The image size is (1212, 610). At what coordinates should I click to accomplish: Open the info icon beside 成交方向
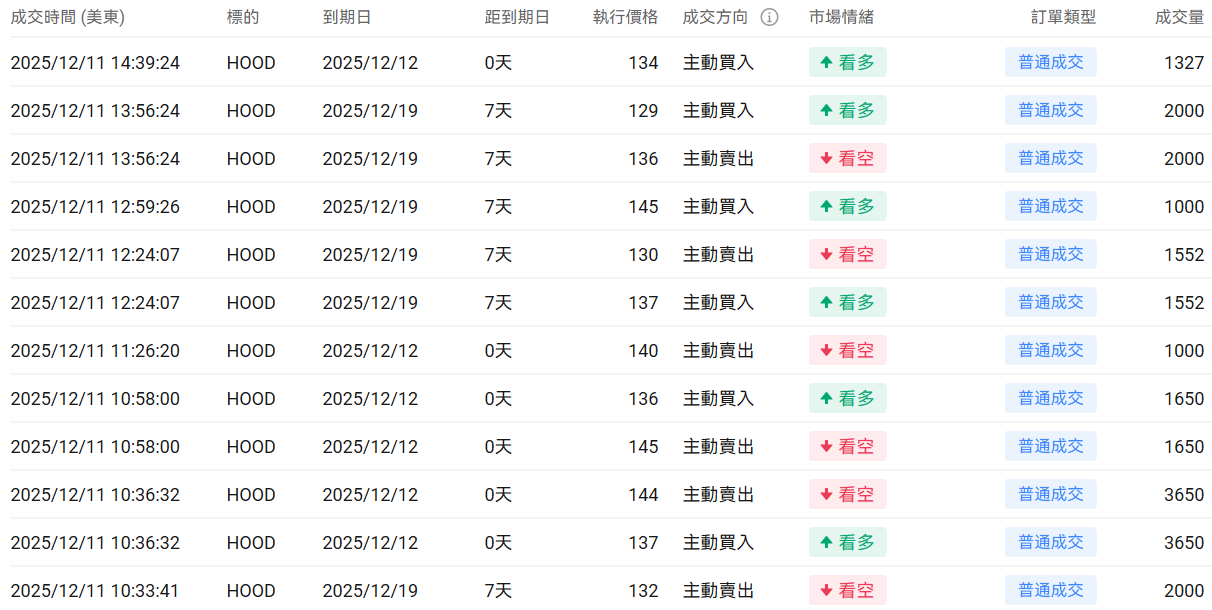pos(769,18)
